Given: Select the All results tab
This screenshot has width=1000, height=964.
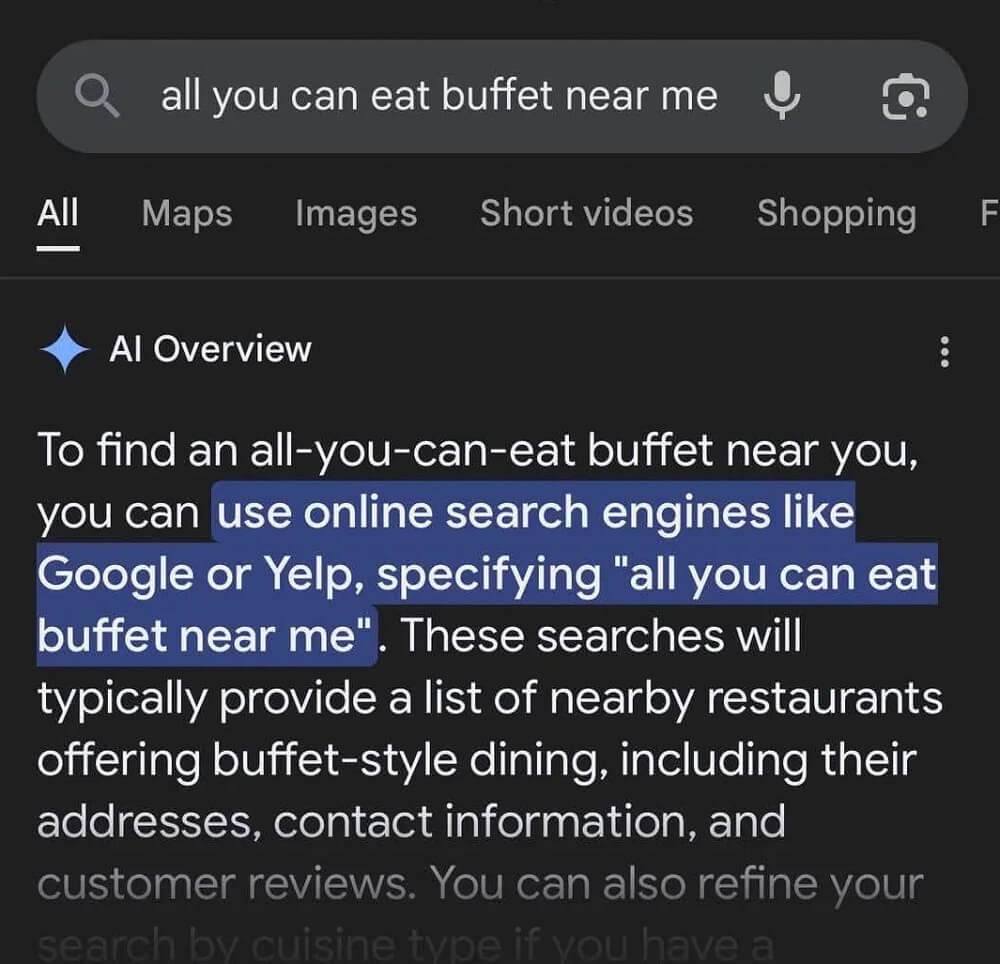Looking at the screenshot, I should 58,213.
